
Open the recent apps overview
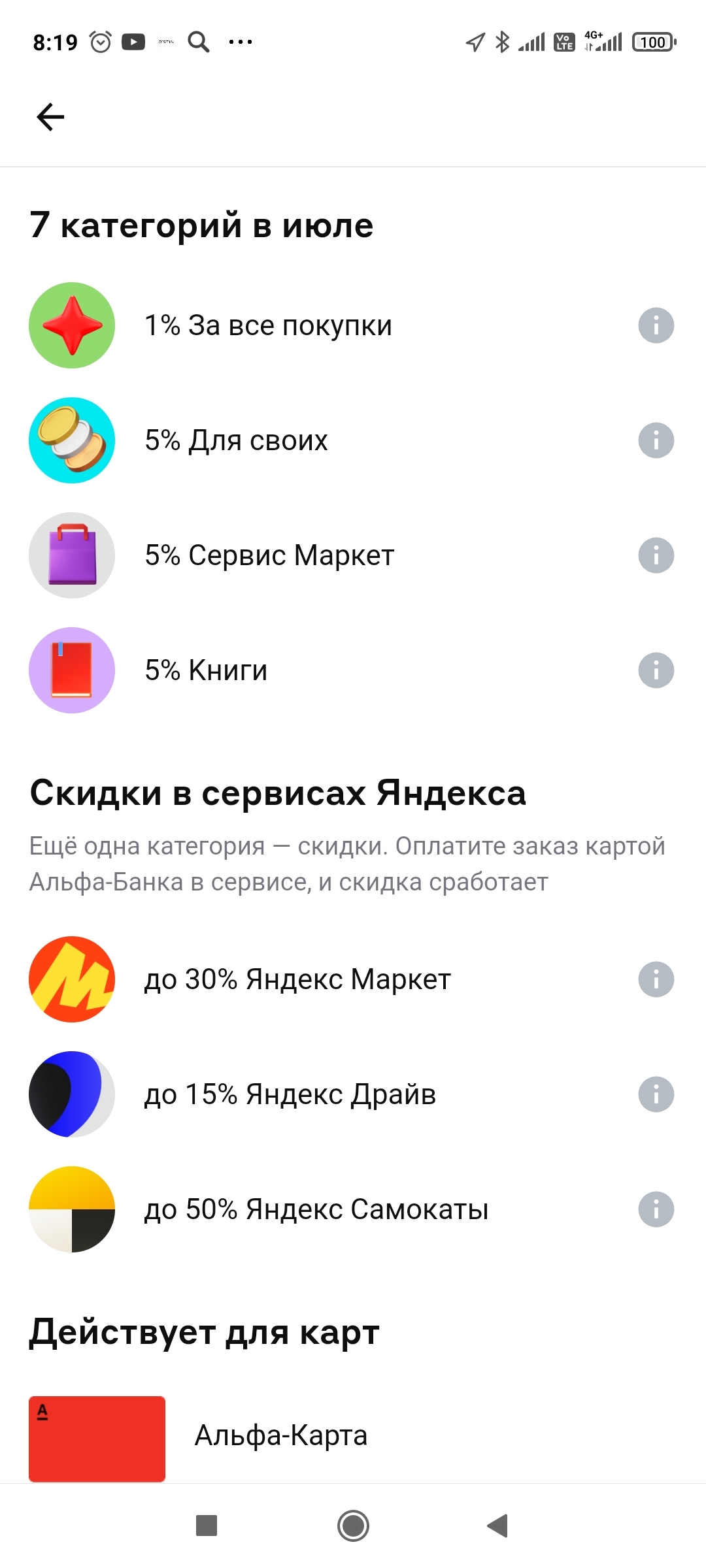tap(207, 1526)
